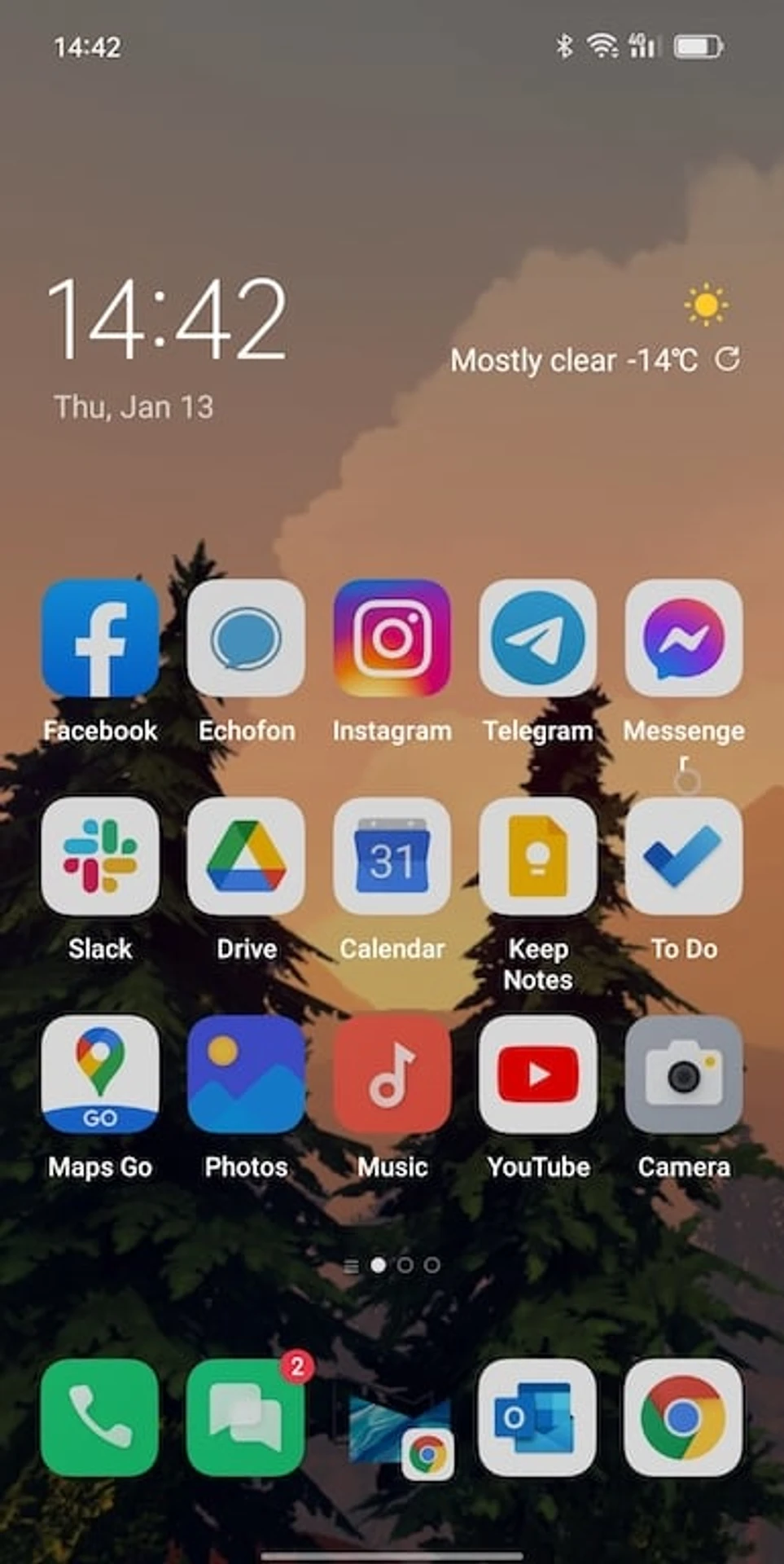Open Messages with 2 unread badge

tap(246, 1417)
